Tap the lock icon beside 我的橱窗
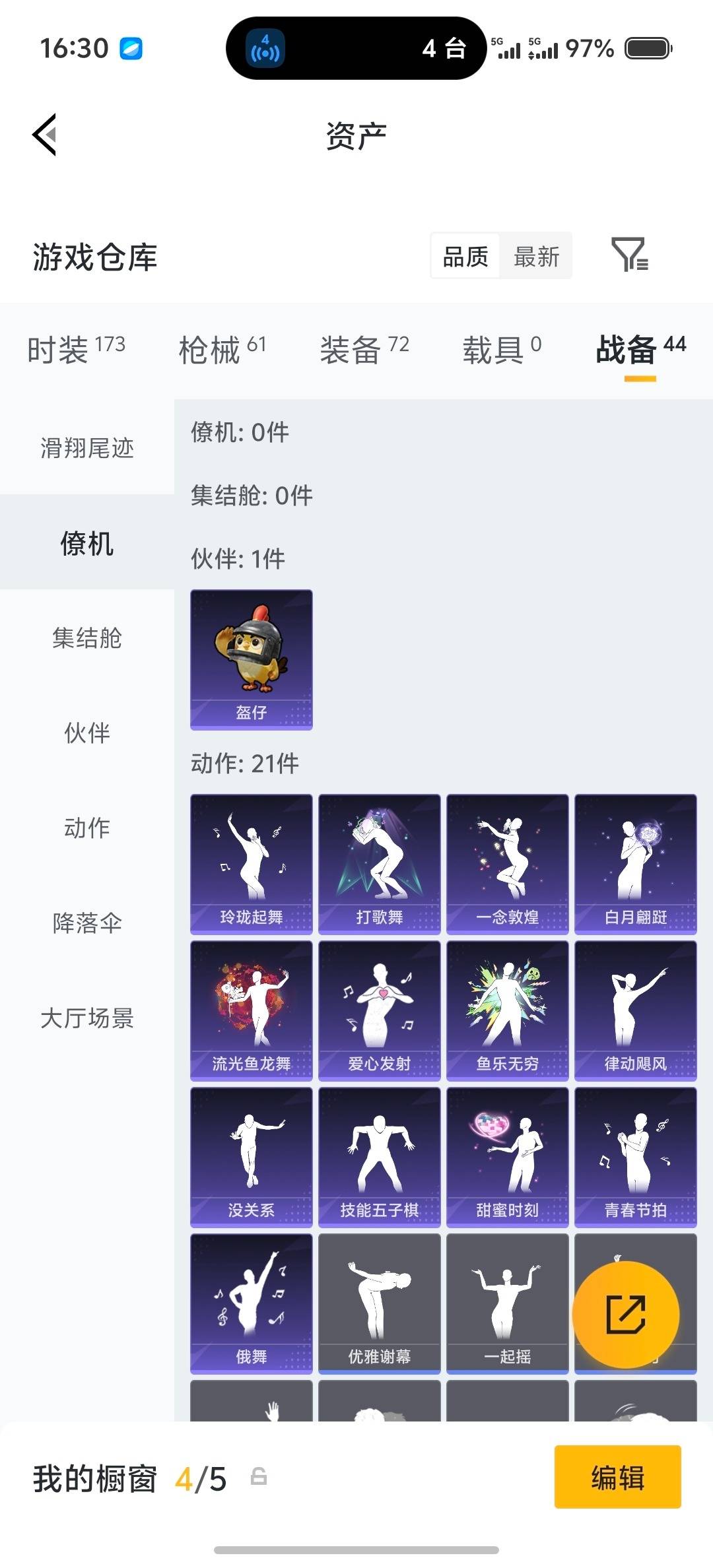Image resolution: width=713 pixels, height=1568 pixels. [257, 1478]
